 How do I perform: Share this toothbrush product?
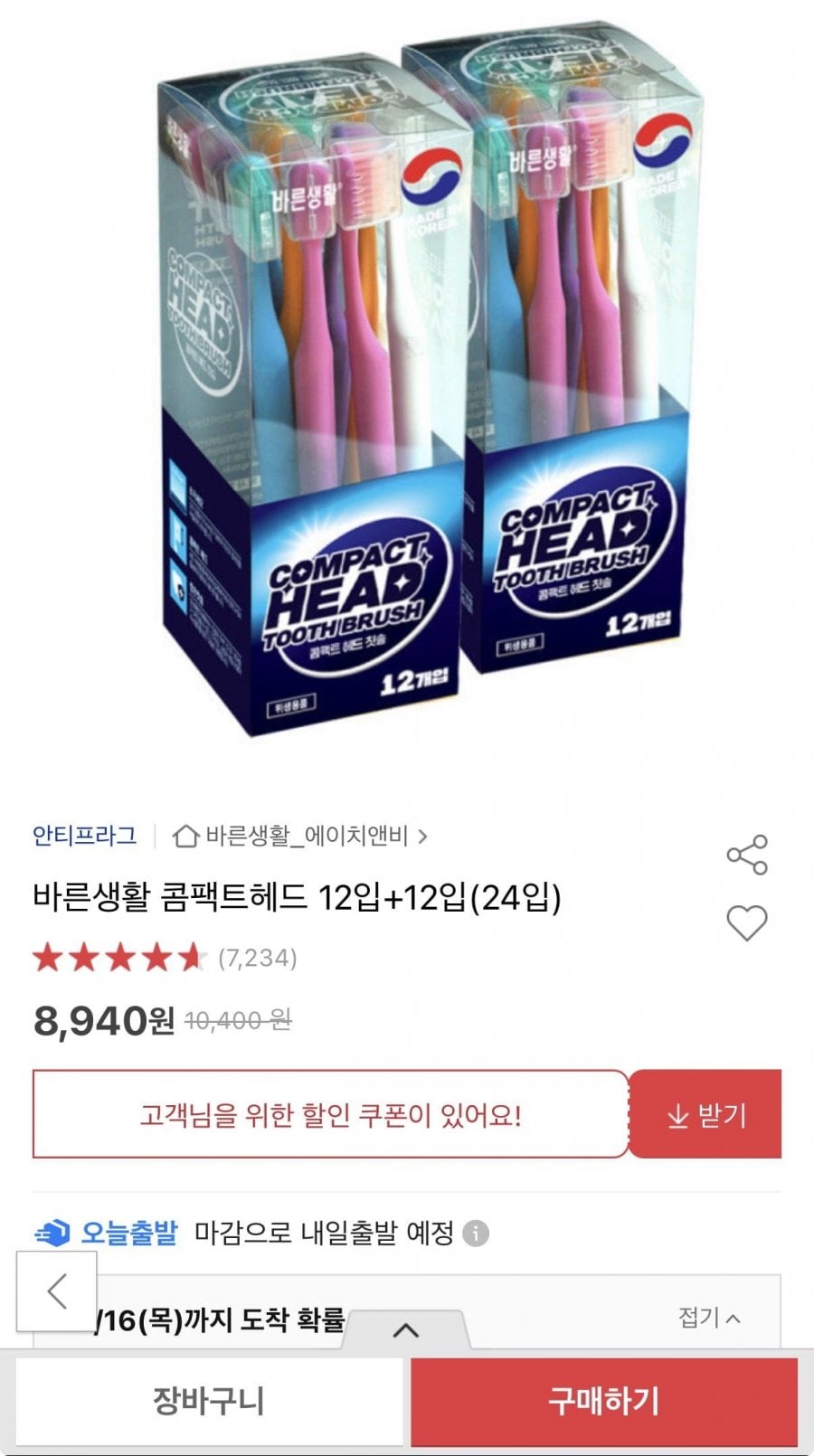click(x=747, y=855)
